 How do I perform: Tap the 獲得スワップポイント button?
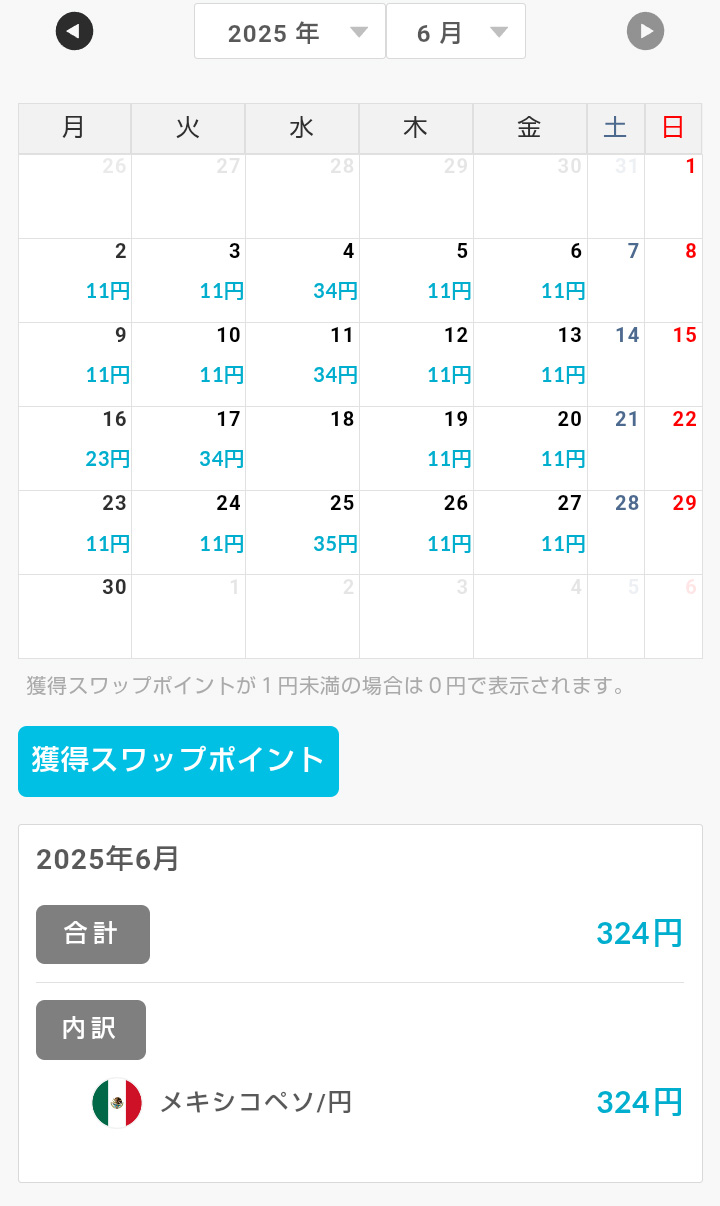178,761
